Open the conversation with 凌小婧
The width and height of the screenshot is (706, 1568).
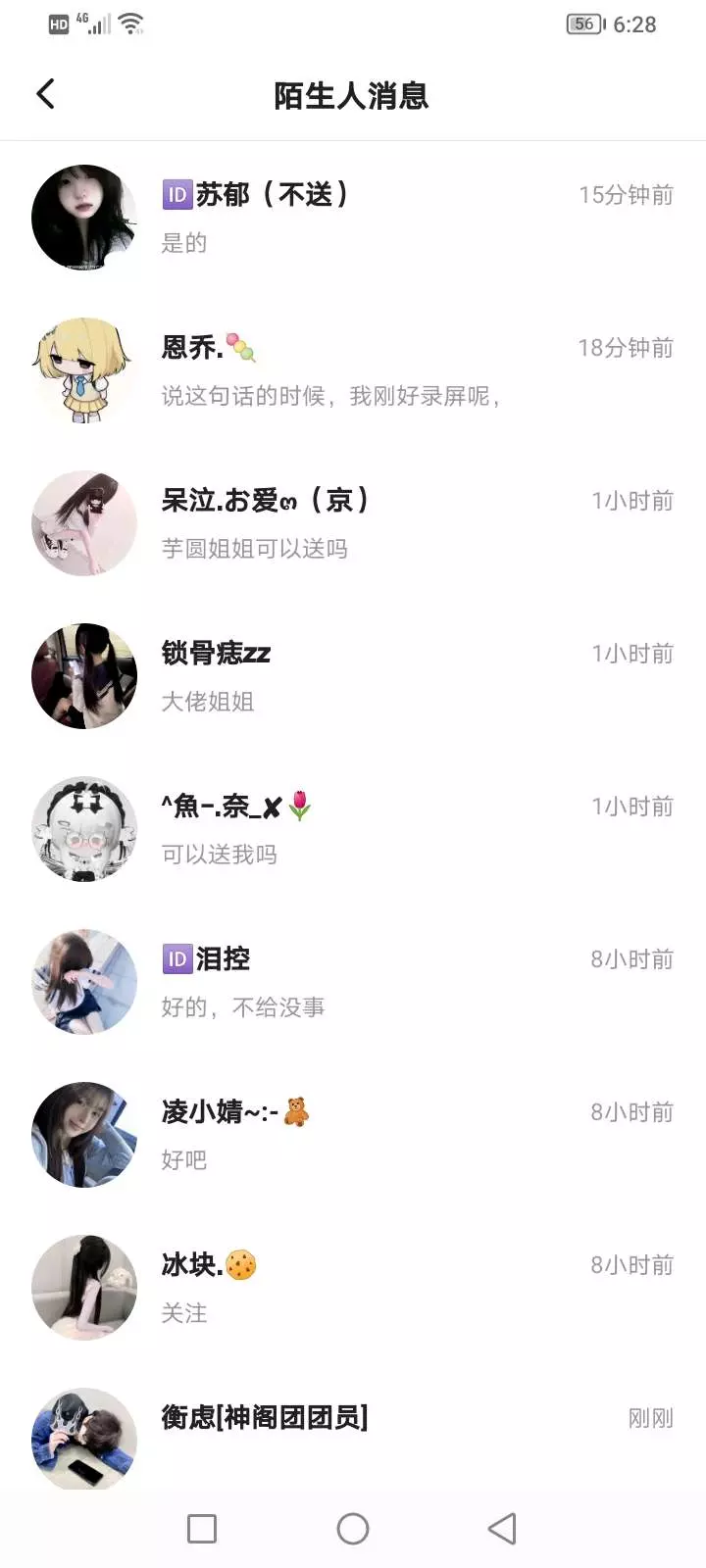[353, 1135]
